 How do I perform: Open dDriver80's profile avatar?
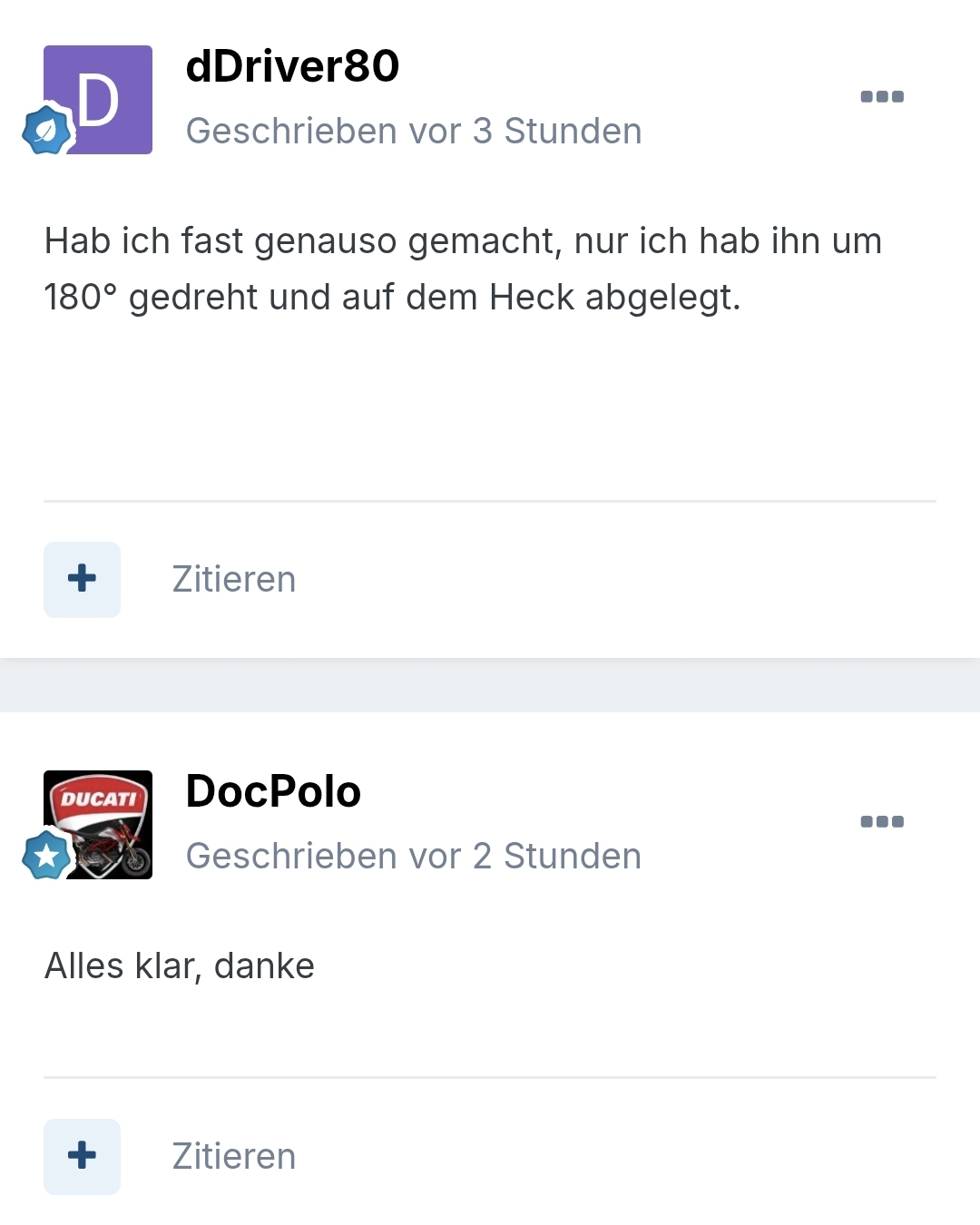click(98, 100)
